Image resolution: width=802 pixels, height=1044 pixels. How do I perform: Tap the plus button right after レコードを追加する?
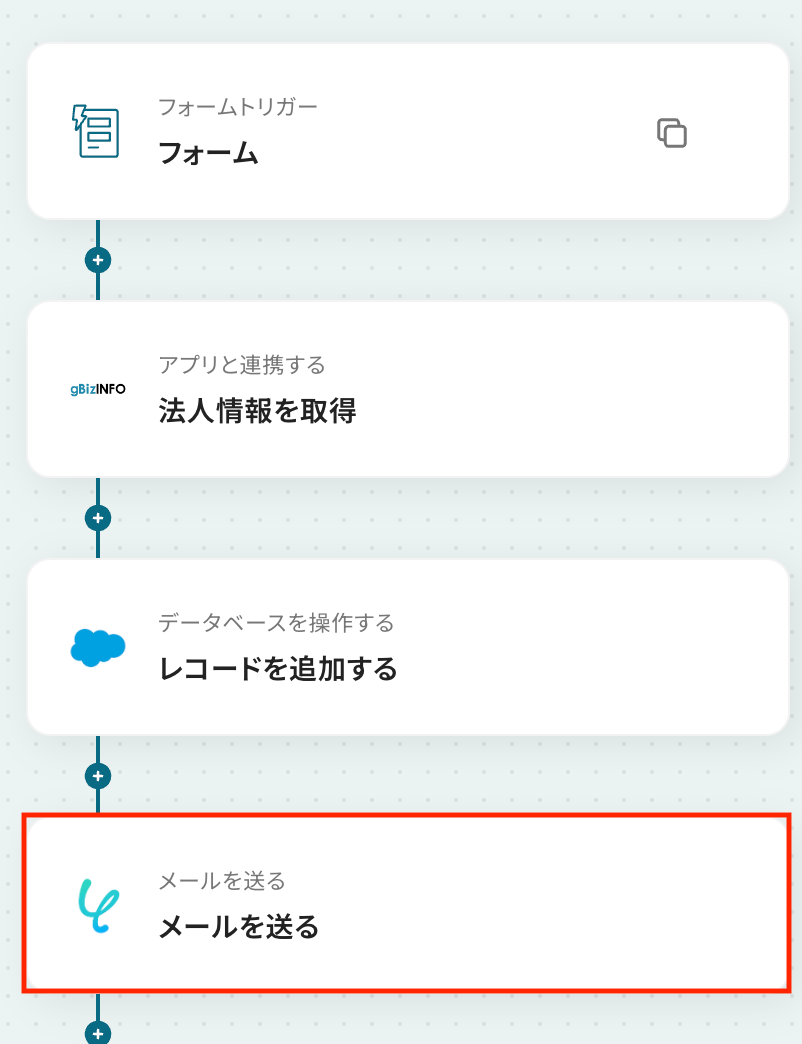[98, 775]
